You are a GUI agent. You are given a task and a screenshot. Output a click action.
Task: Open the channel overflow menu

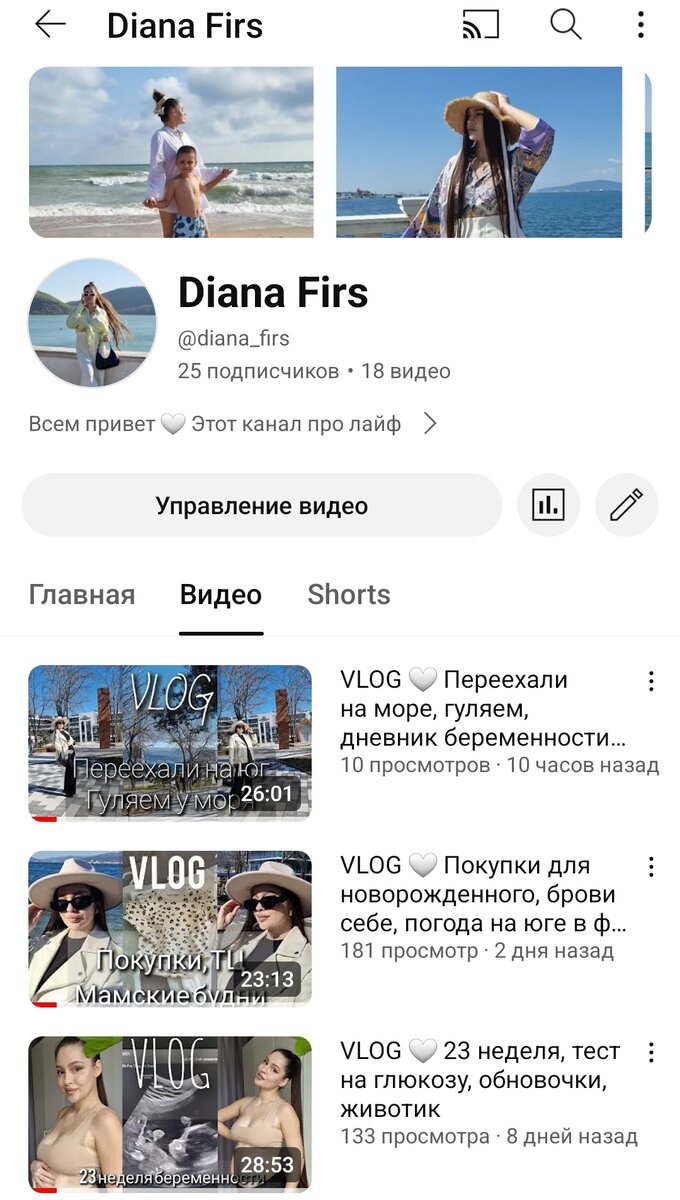click(641, 25)
